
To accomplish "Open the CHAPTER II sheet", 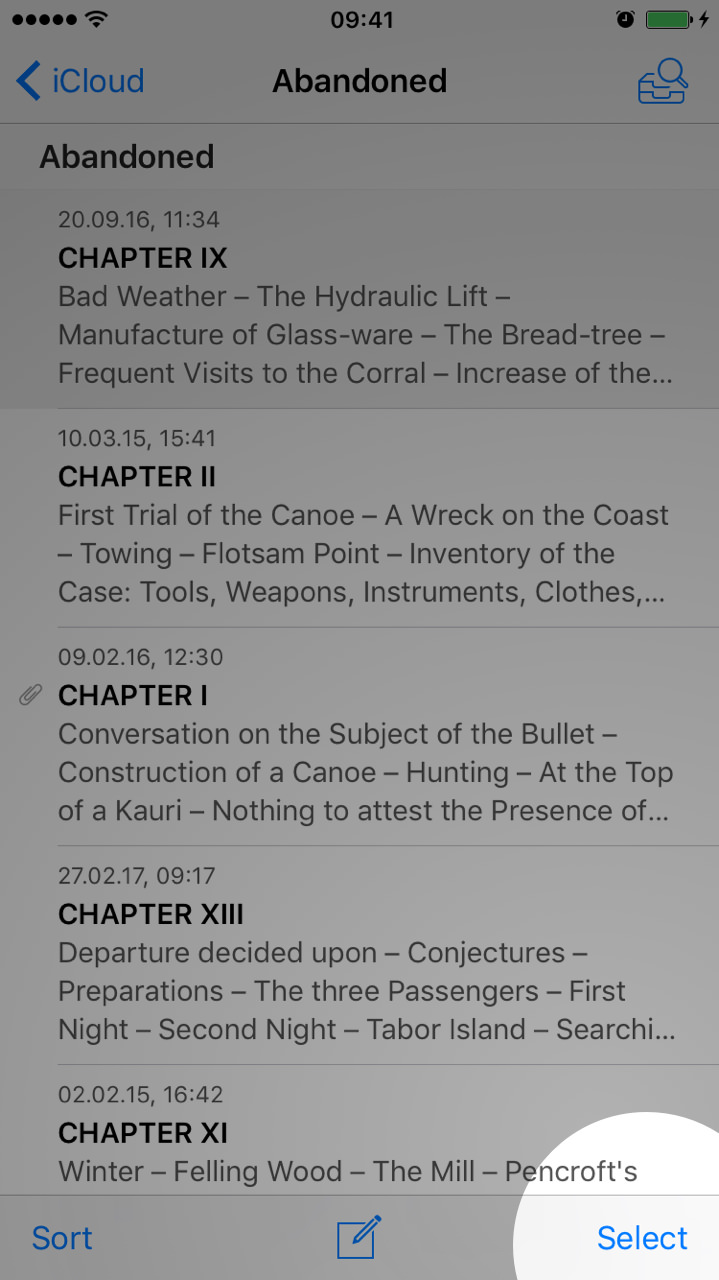I will click(359, 518).
